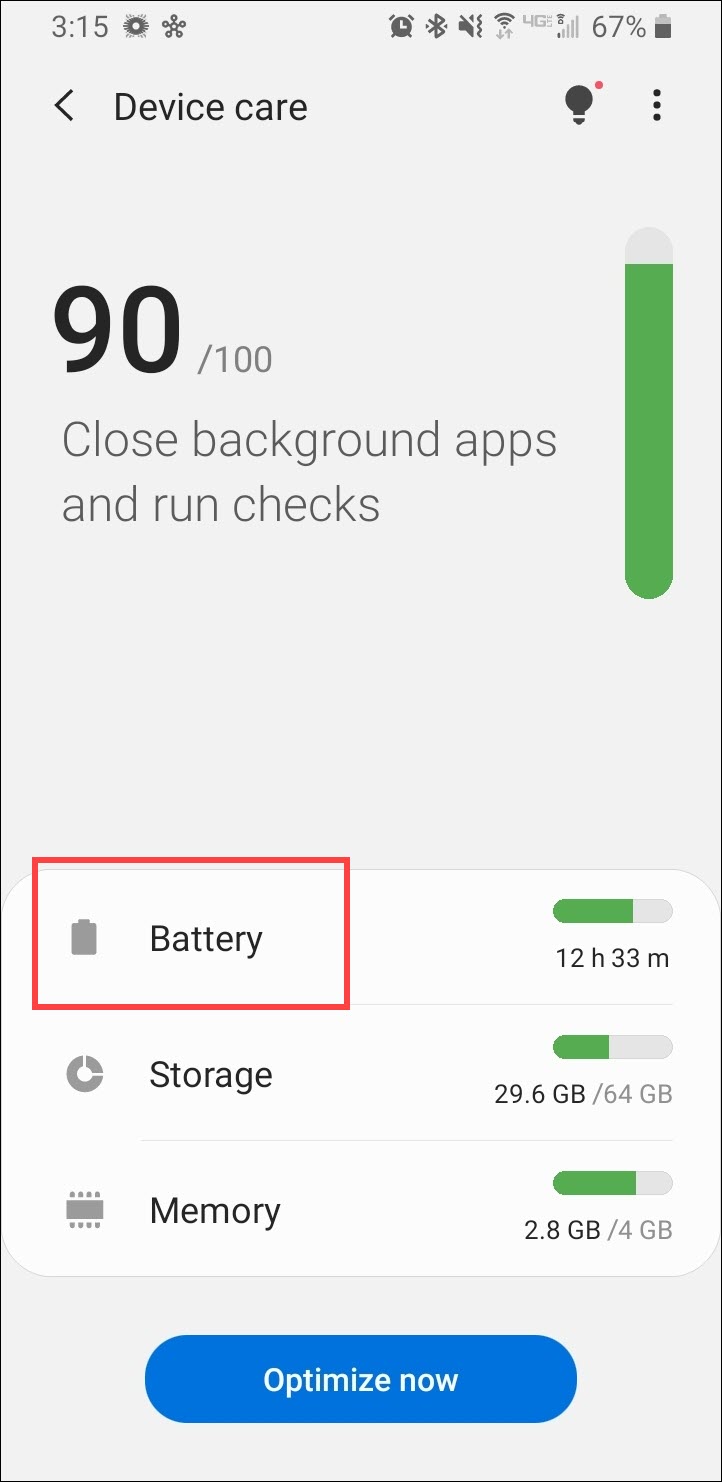
Task: Open the Memory row
Action: [x=361, y=1209]
